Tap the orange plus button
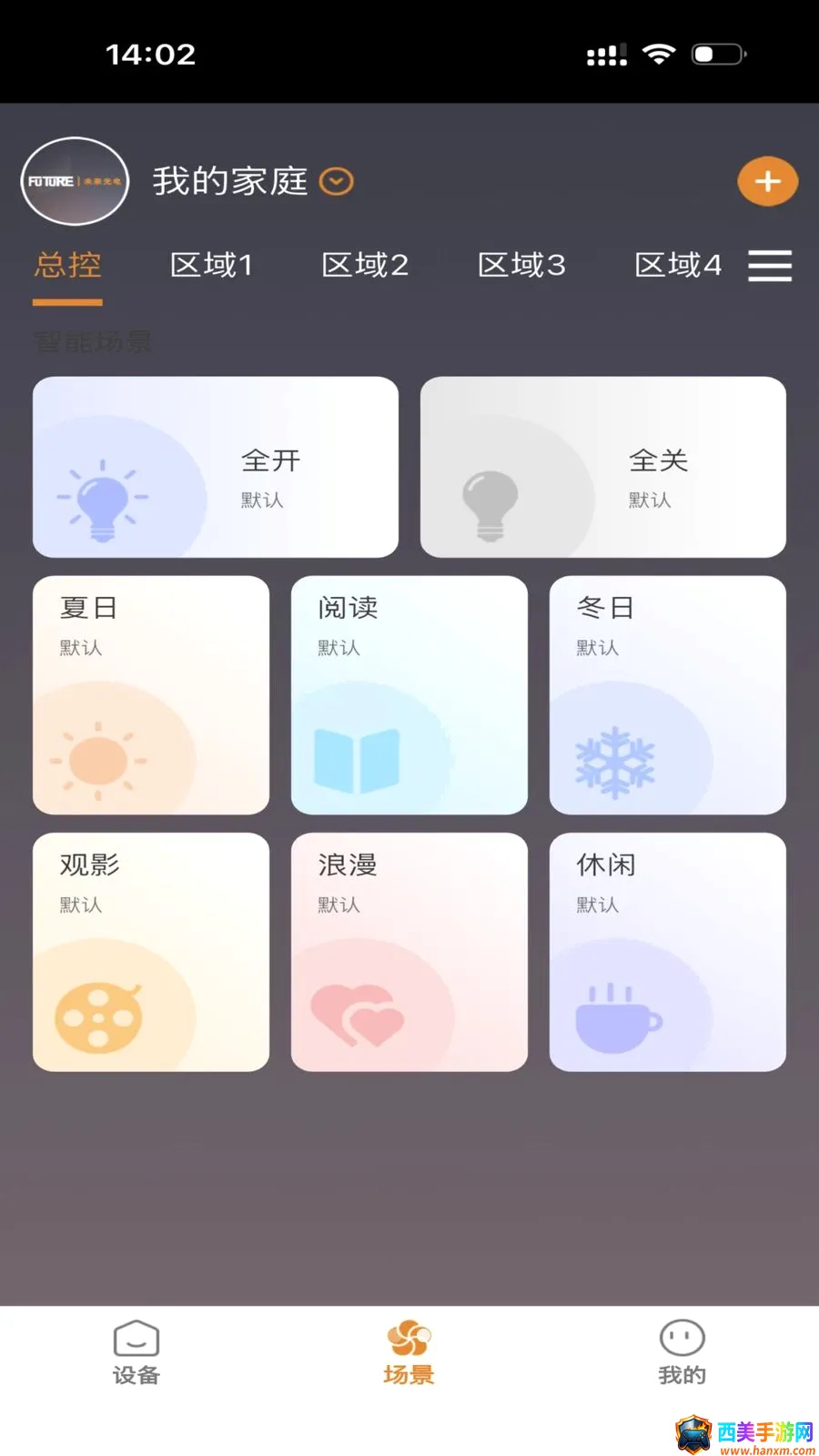The width and height of the screenshot is (819, 1456). [x=767, y=181]
